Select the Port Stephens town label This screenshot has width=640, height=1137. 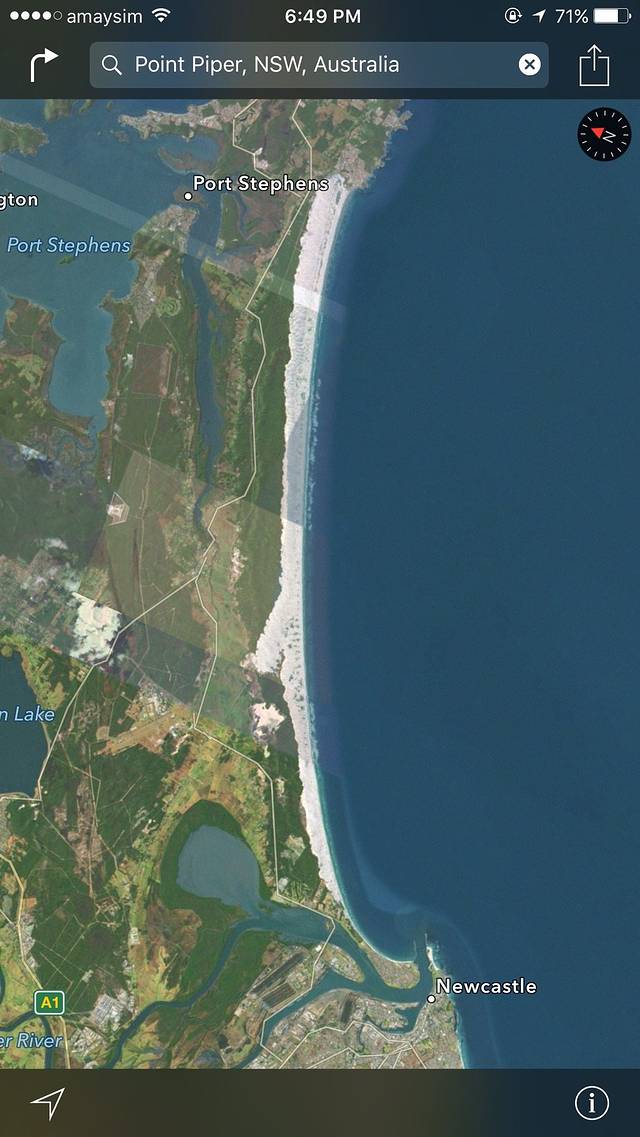point(259,184)
